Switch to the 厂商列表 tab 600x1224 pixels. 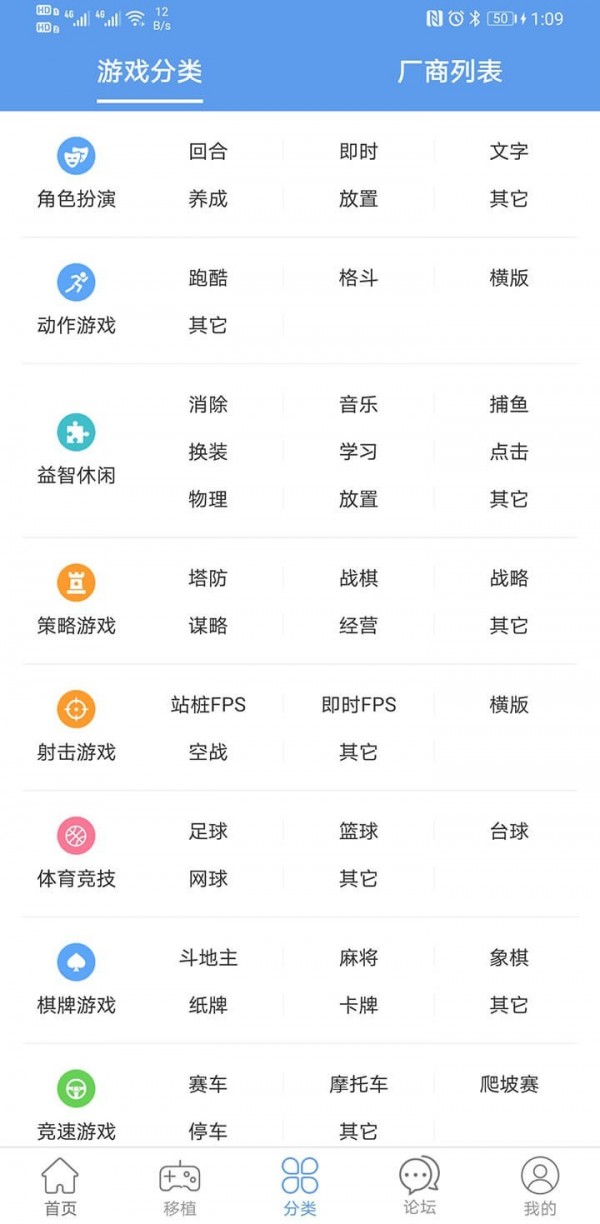coord(449,72)
